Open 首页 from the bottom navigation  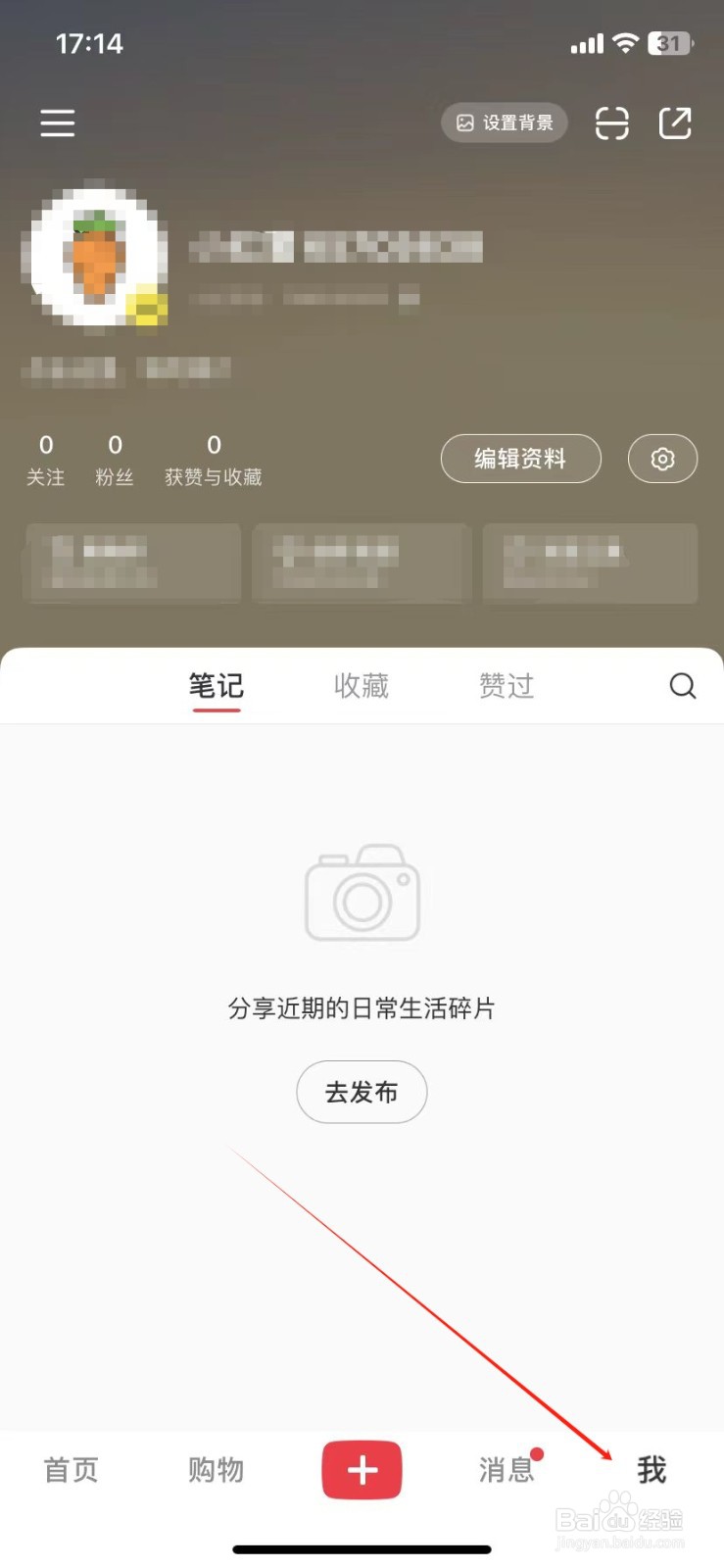pos(70,1470)
